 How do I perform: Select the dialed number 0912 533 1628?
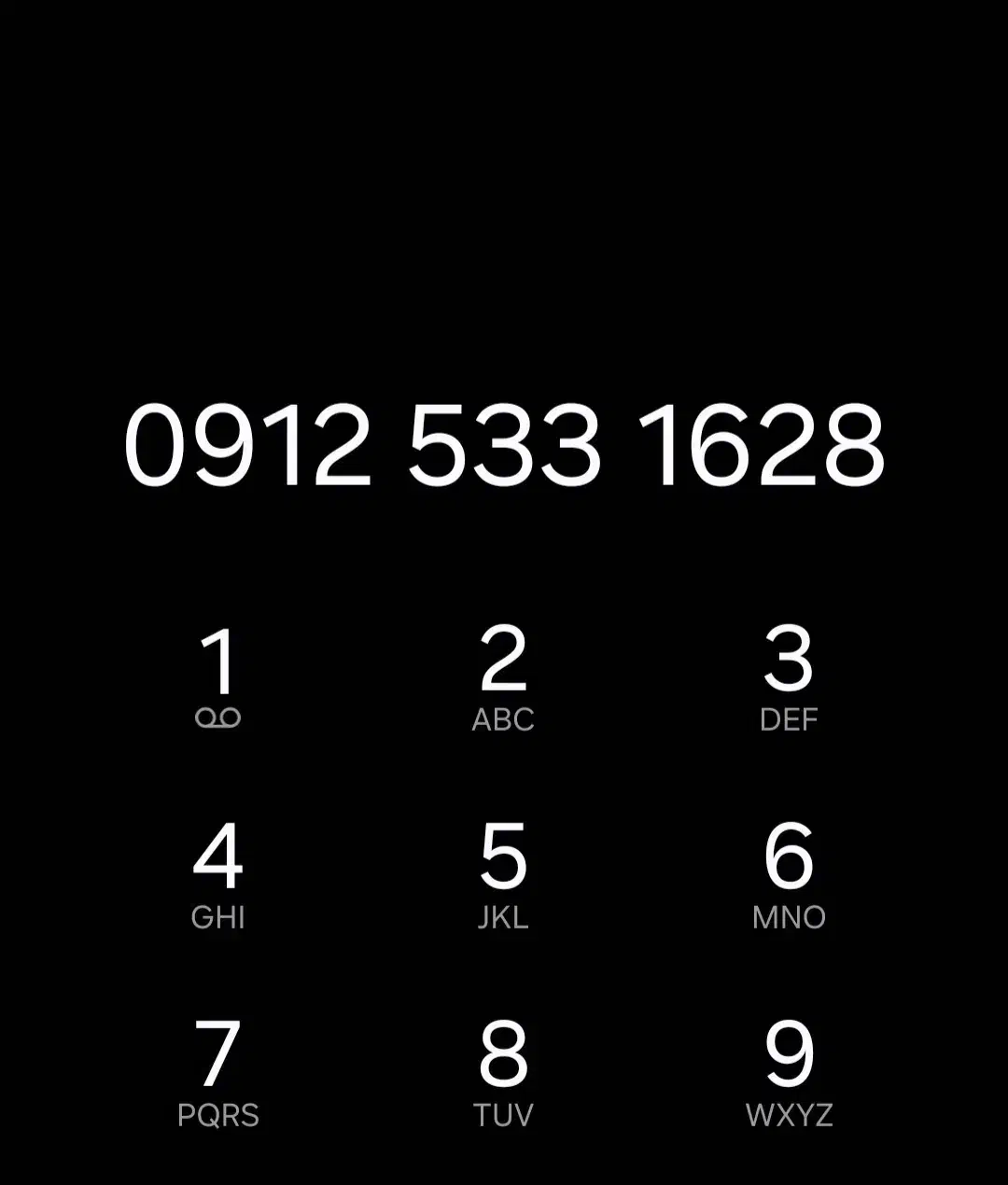click(x=504, y=446)
